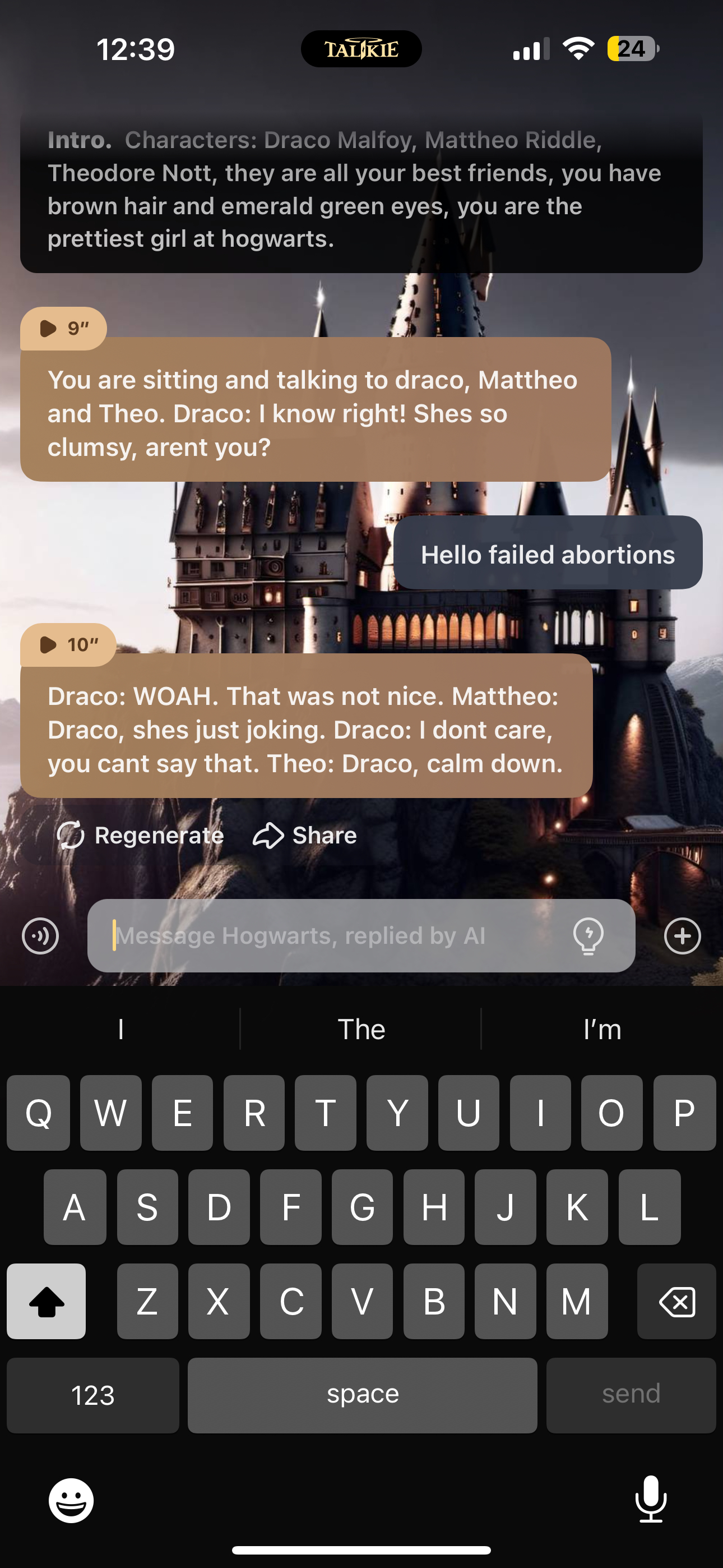Image resolution: width=723 pixels, height=1568 pixels.
Task: Insert suggested word "The"
Action: pos(361,1029)
